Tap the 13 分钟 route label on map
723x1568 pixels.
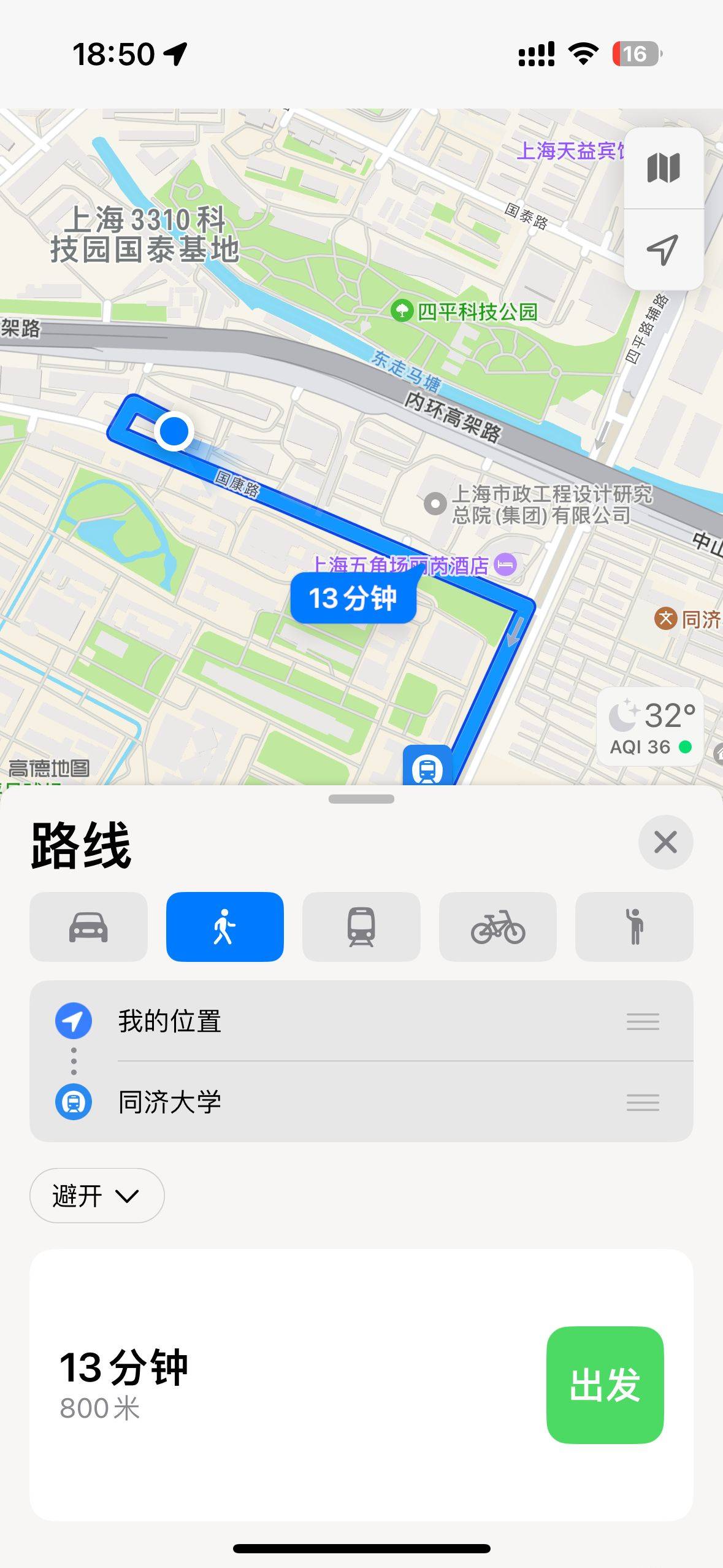353,598
